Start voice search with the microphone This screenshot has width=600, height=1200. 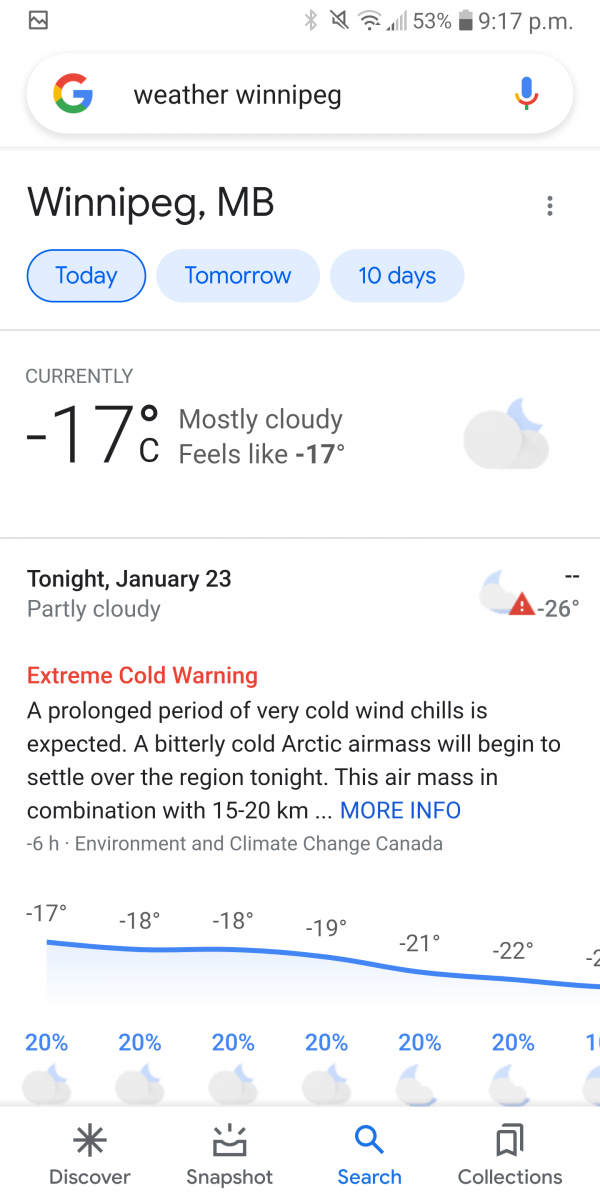pyautogui.click(x=526, y=95)
